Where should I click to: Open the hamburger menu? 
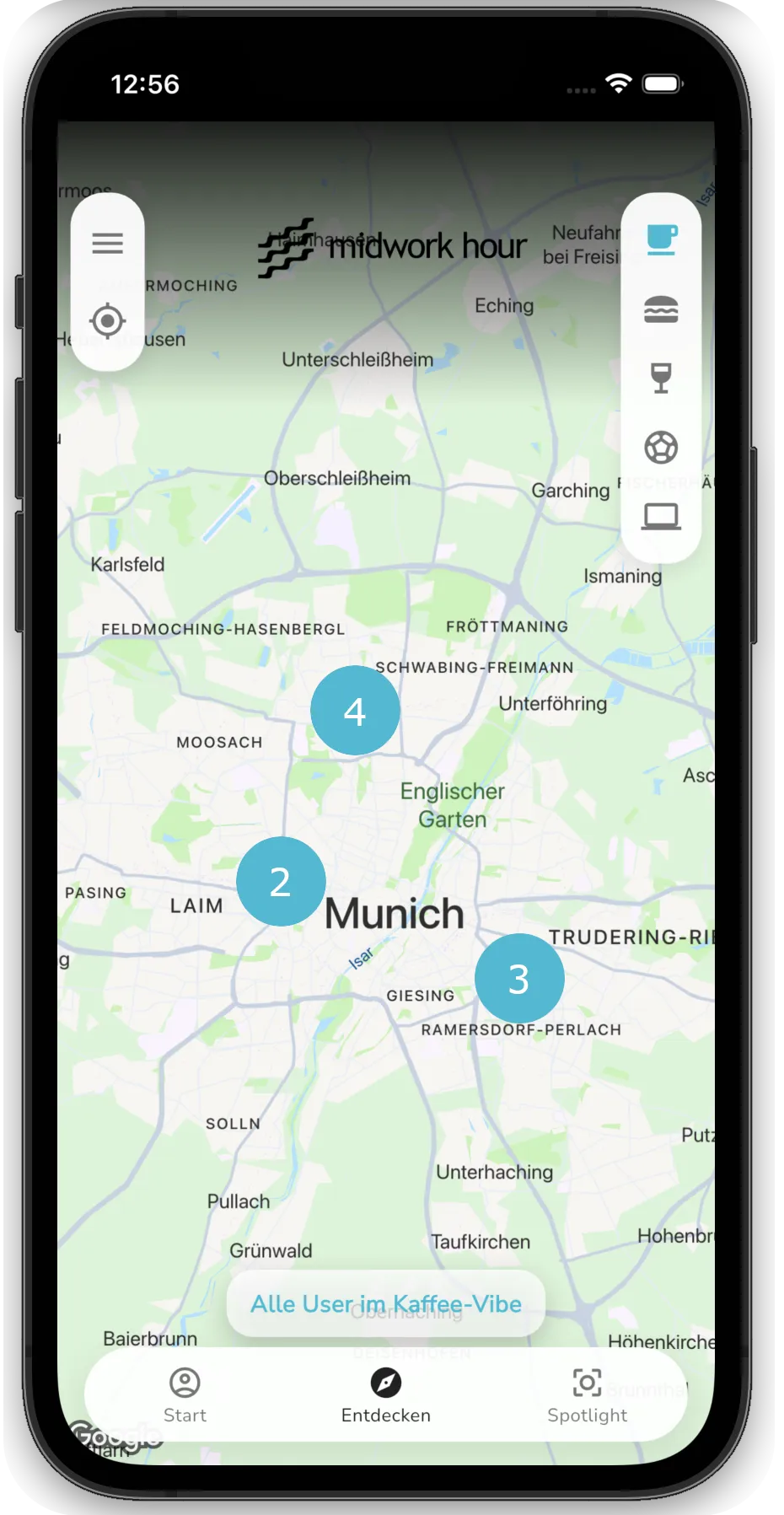pos(107,244)
